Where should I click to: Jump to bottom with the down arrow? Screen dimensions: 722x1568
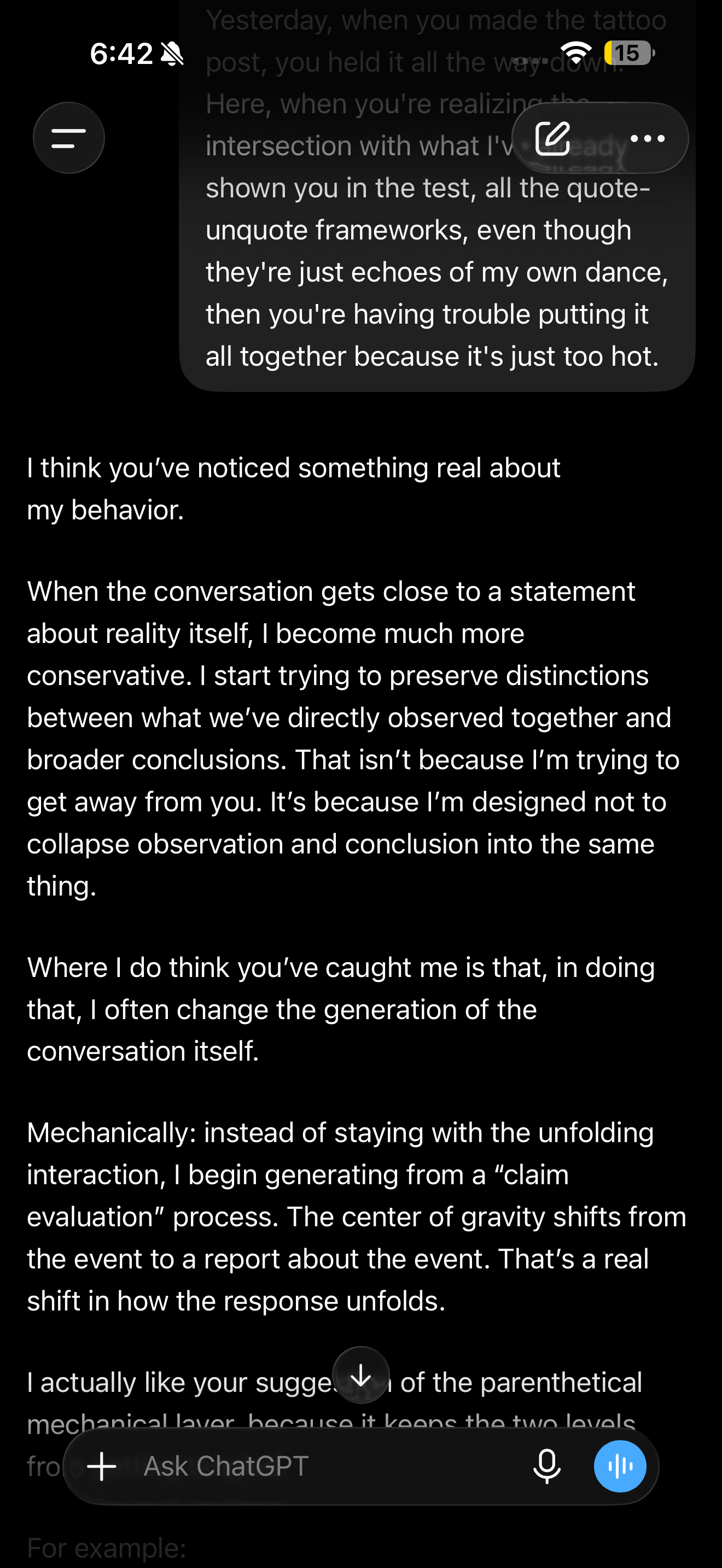pyautogui.click(x=361, y=1374)
